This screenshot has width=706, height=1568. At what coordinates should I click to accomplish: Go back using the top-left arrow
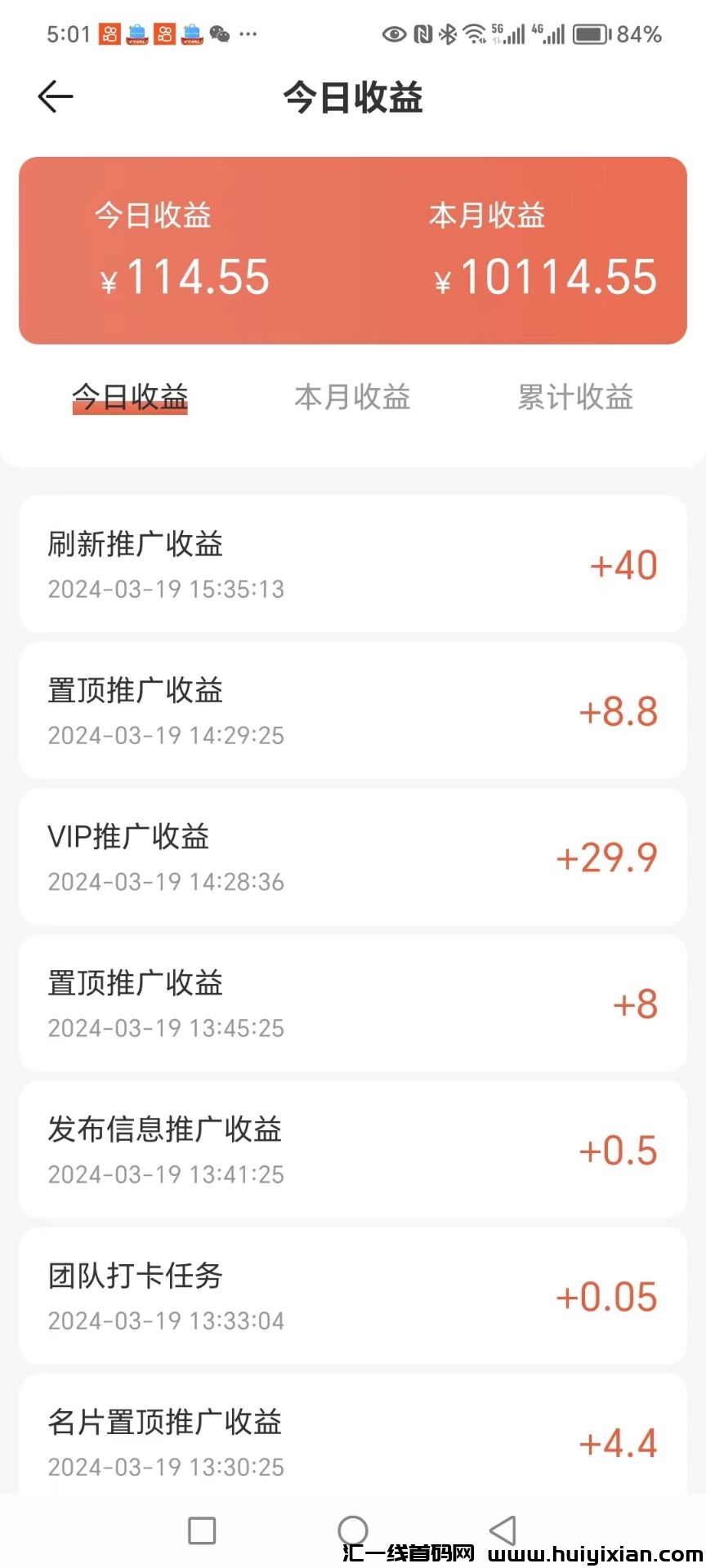(56, 97)
